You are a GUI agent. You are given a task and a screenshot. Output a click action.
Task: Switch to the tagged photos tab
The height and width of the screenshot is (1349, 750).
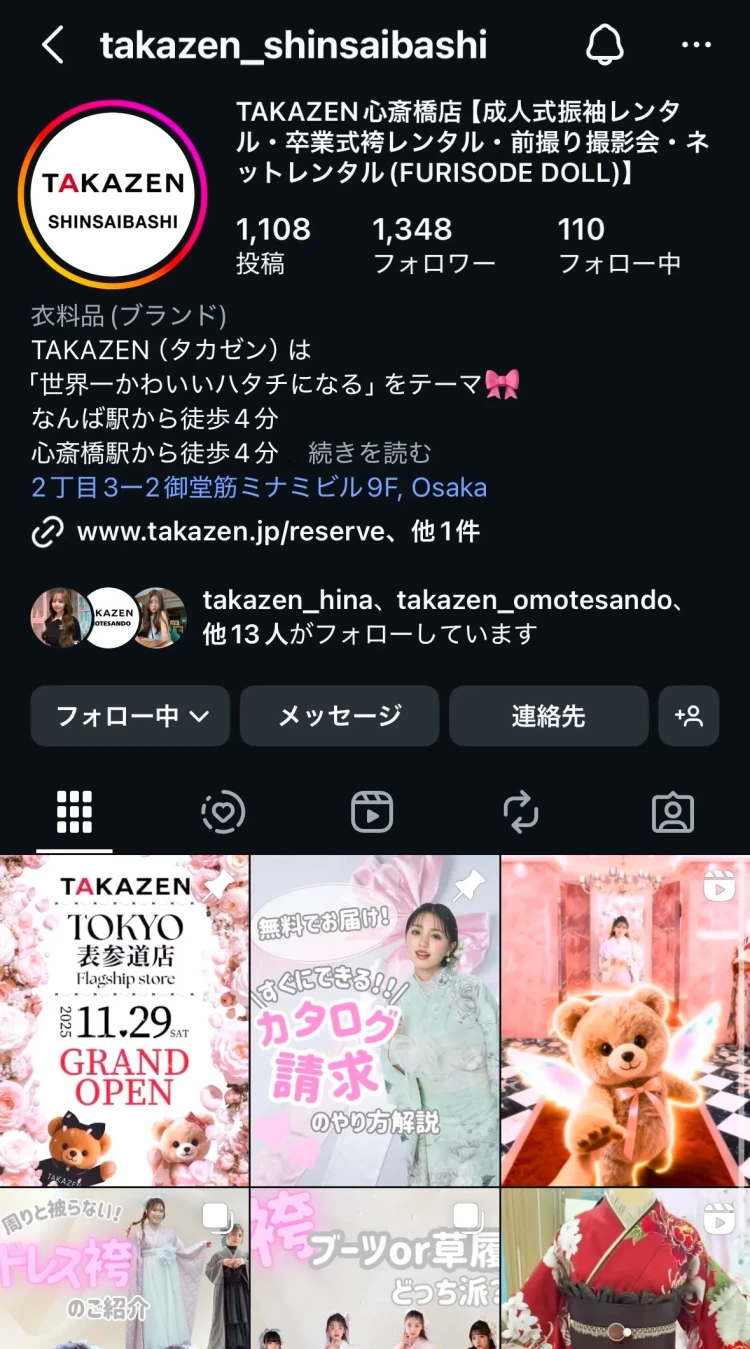tap(673, 814)
